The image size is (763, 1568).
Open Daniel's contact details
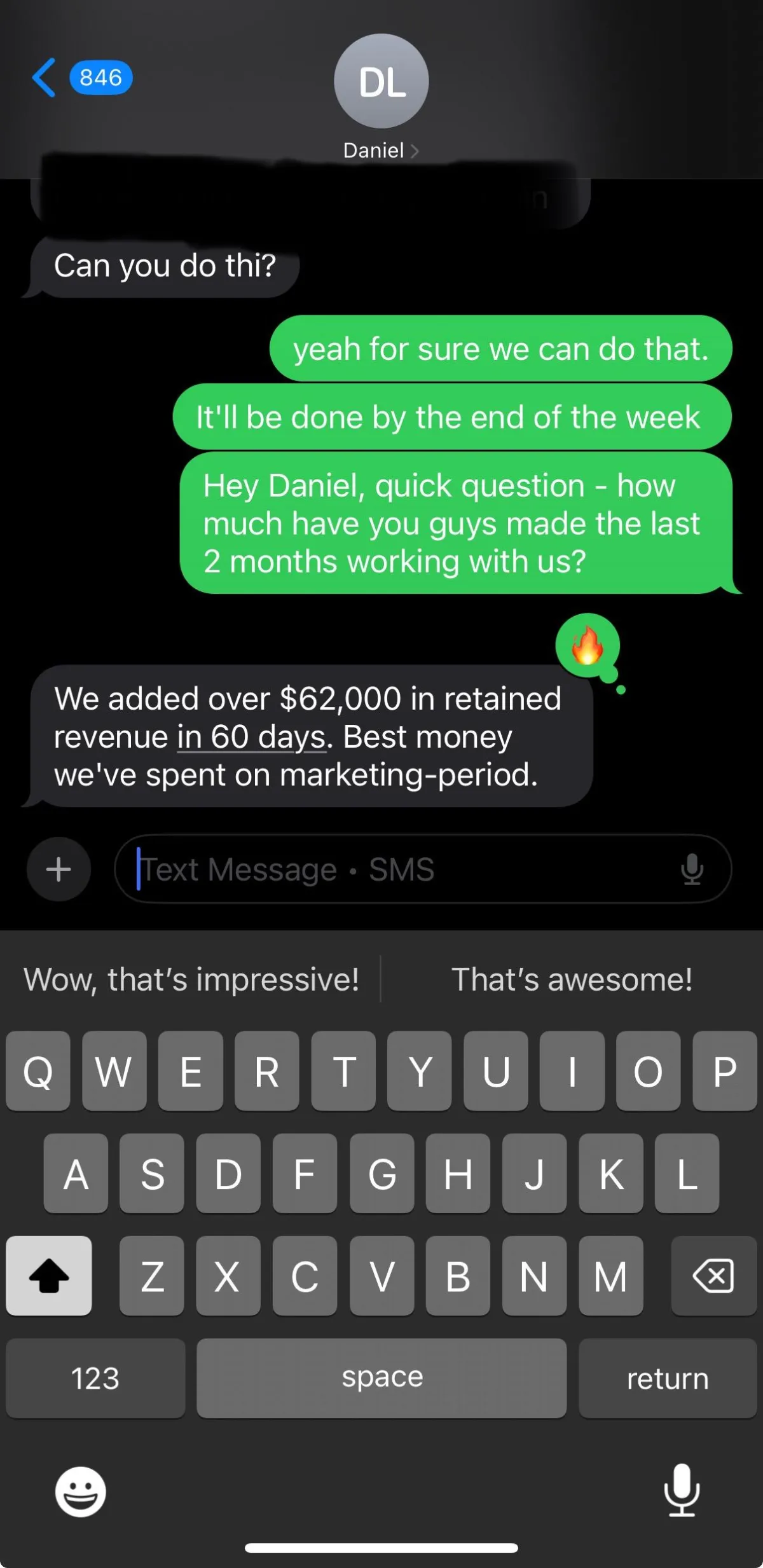pos(381,99)
